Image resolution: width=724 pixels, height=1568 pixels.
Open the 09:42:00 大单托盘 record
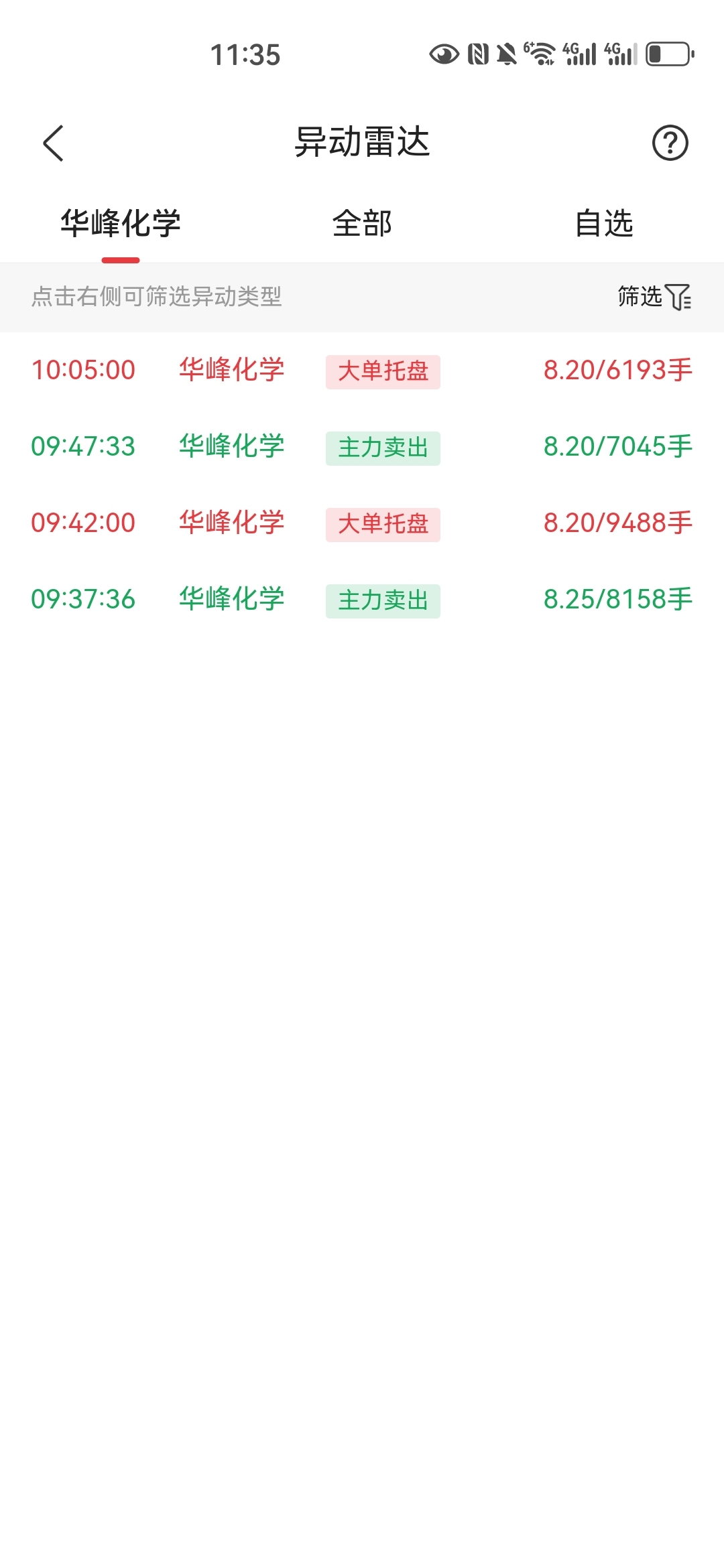coord(362,523)
